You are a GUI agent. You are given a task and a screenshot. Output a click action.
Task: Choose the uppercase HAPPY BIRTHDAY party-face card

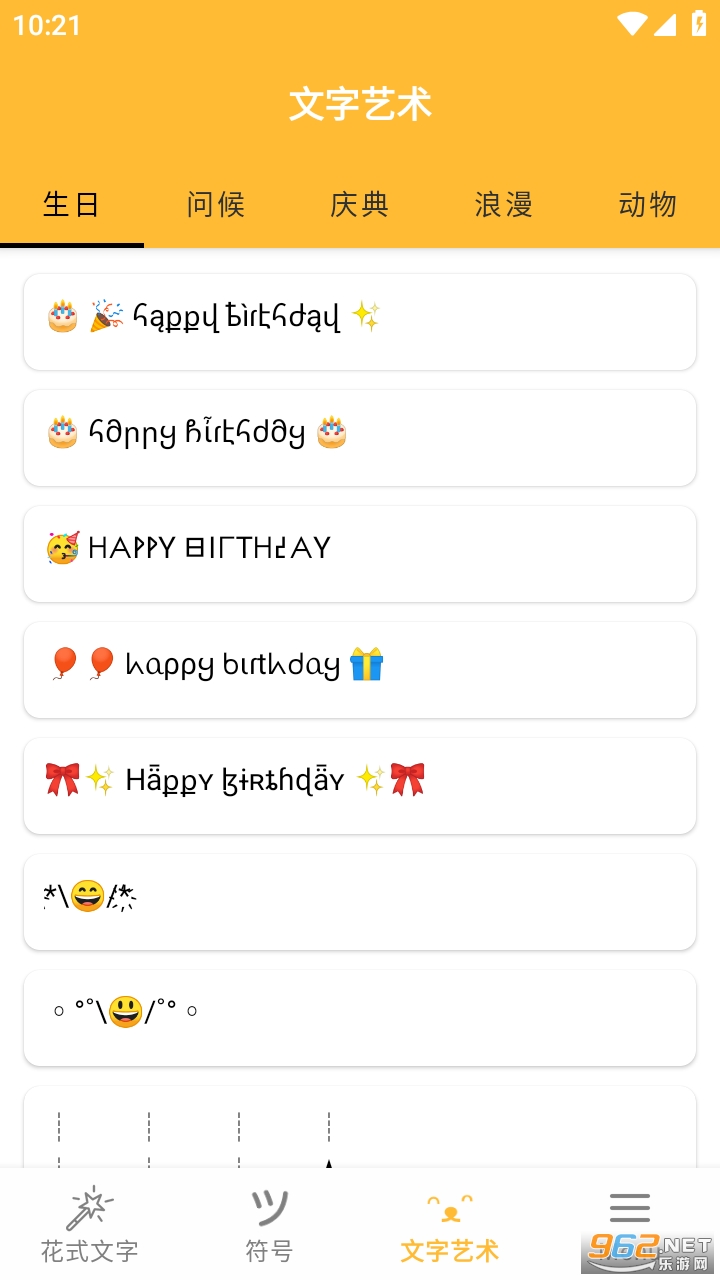(360, 553)
